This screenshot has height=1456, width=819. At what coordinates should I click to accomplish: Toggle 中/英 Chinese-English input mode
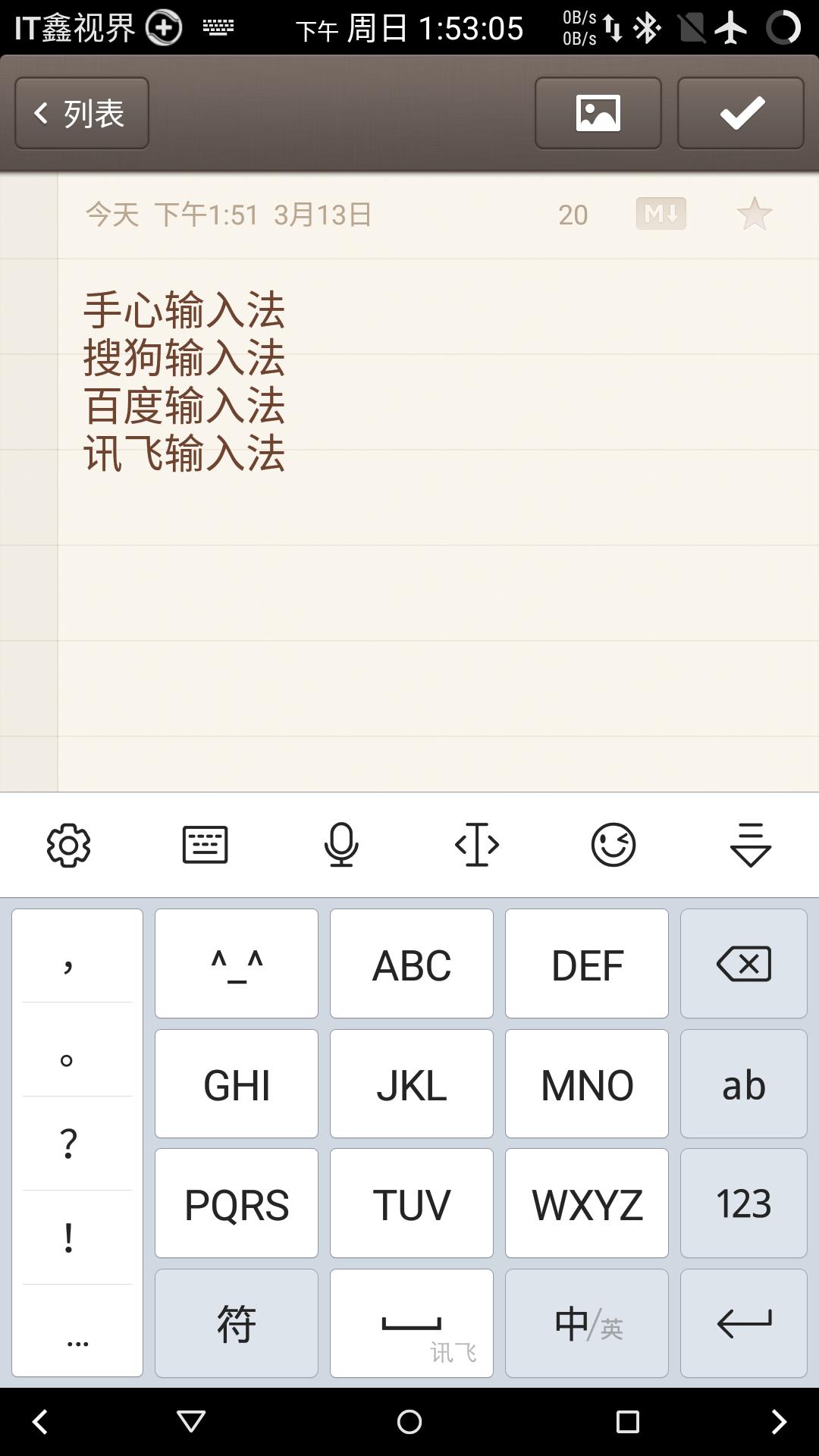pyautogui.click(x=586, y=1323)
